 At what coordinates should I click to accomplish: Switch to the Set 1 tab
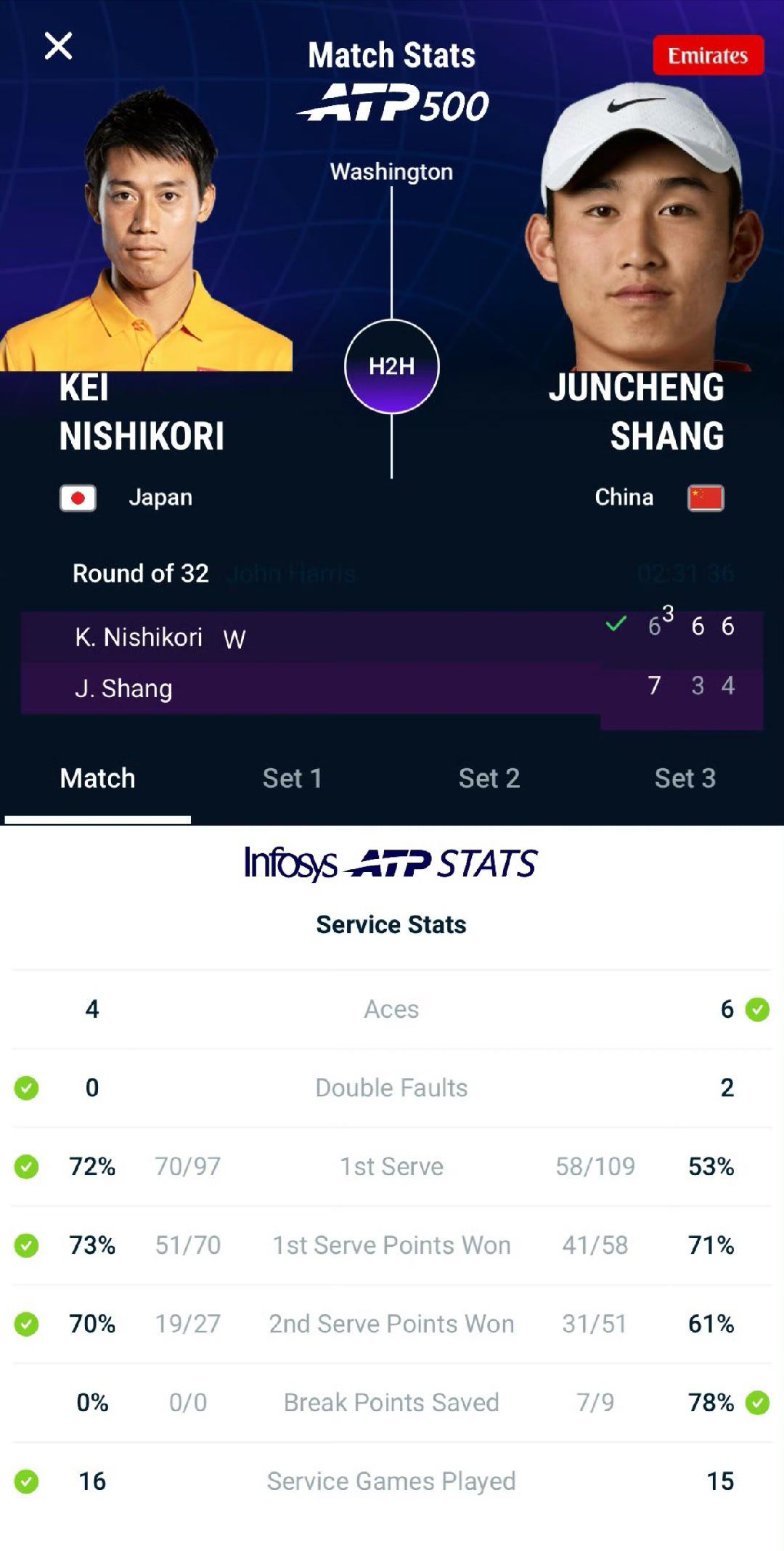pos(293,778)
